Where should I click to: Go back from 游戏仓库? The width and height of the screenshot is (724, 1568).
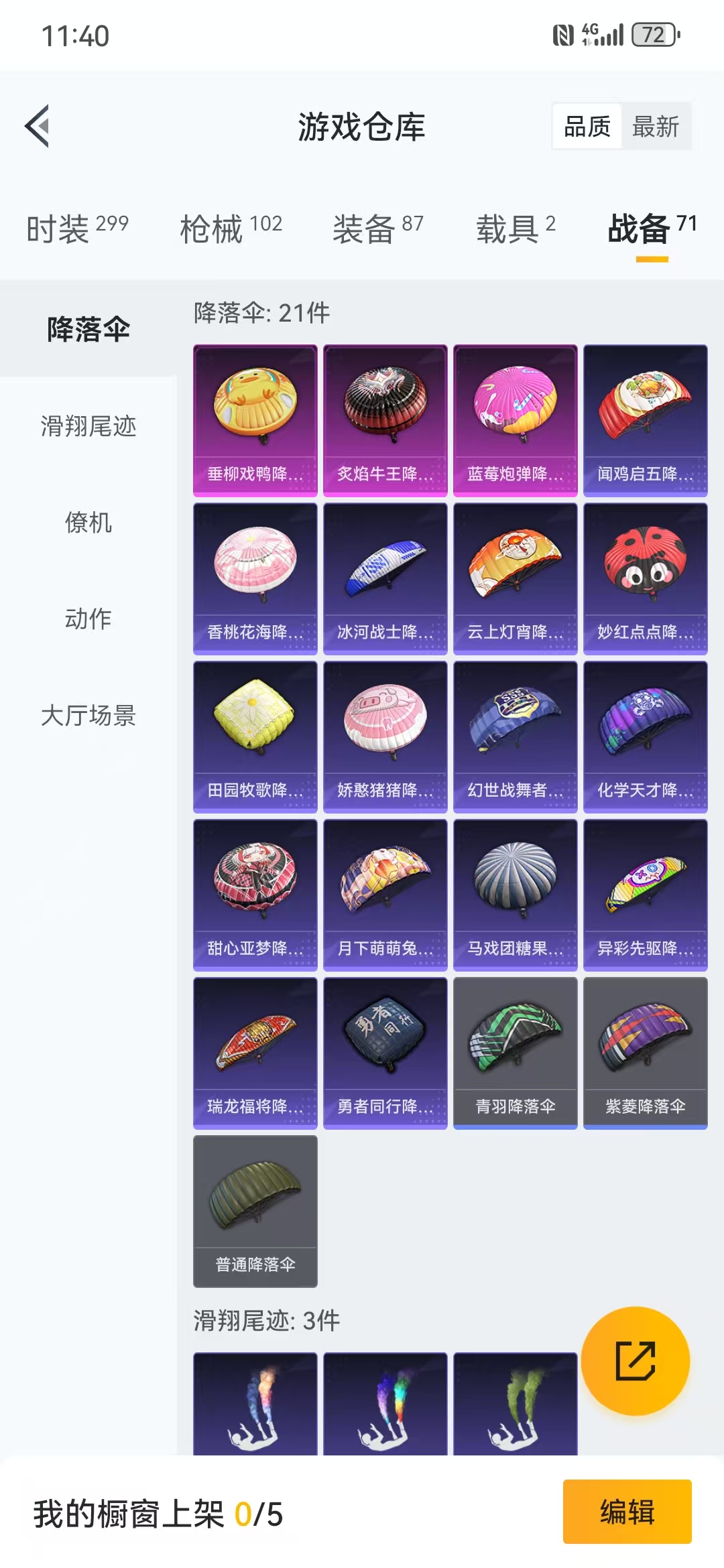[38, 126]
